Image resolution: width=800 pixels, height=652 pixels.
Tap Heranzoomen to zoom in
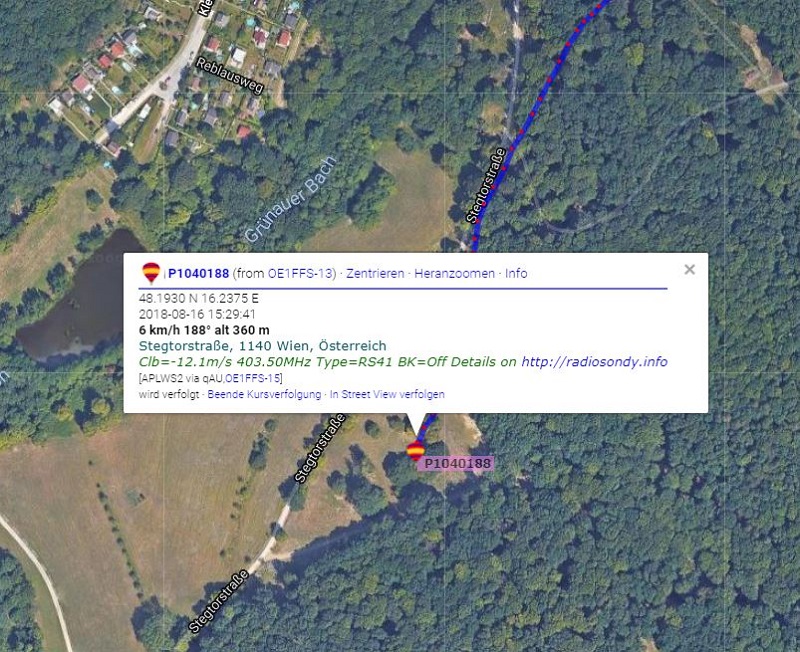click(455, 273)
